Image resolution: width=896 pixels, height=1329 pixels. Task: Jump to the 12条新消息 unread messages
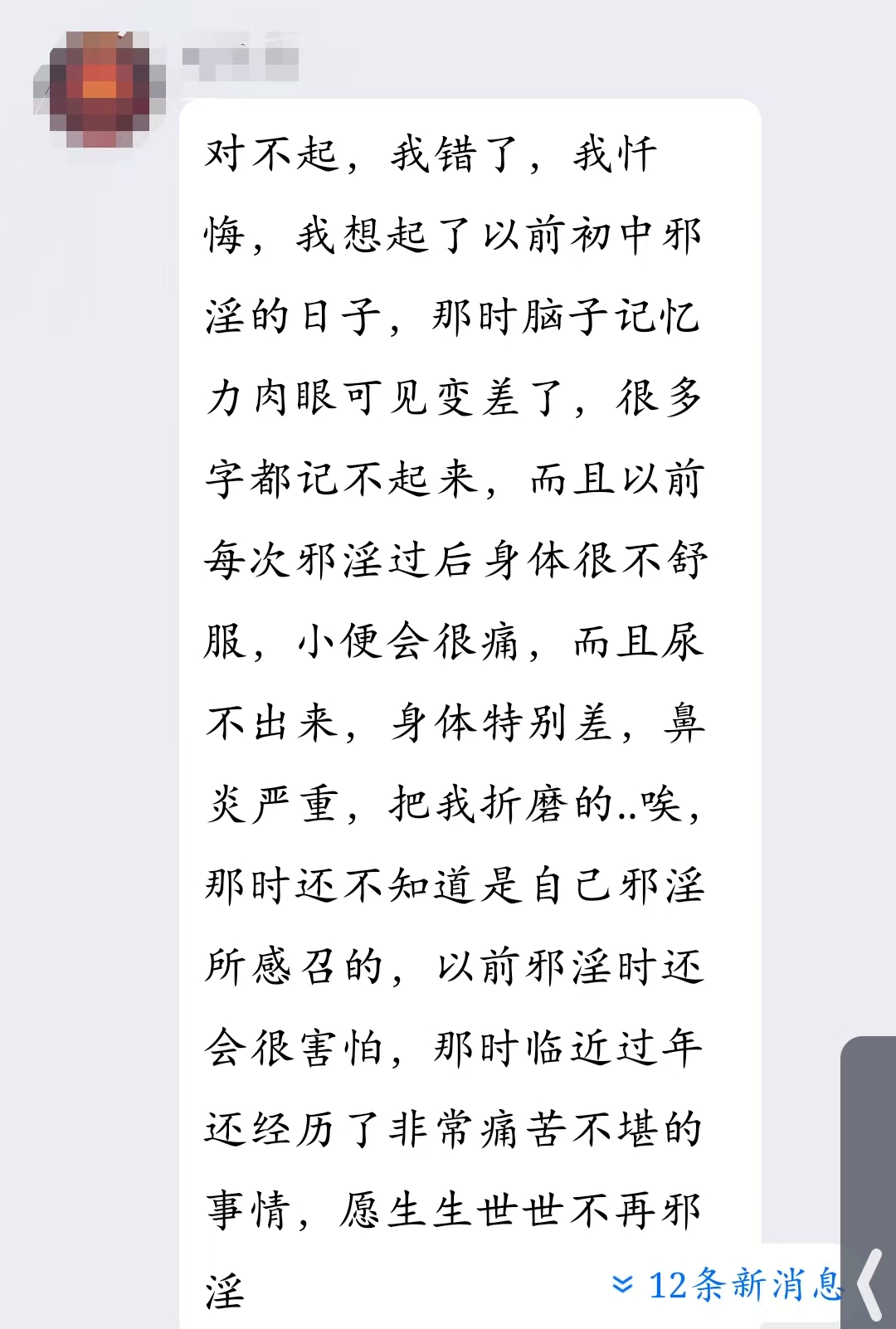[x=727, y=1285]
